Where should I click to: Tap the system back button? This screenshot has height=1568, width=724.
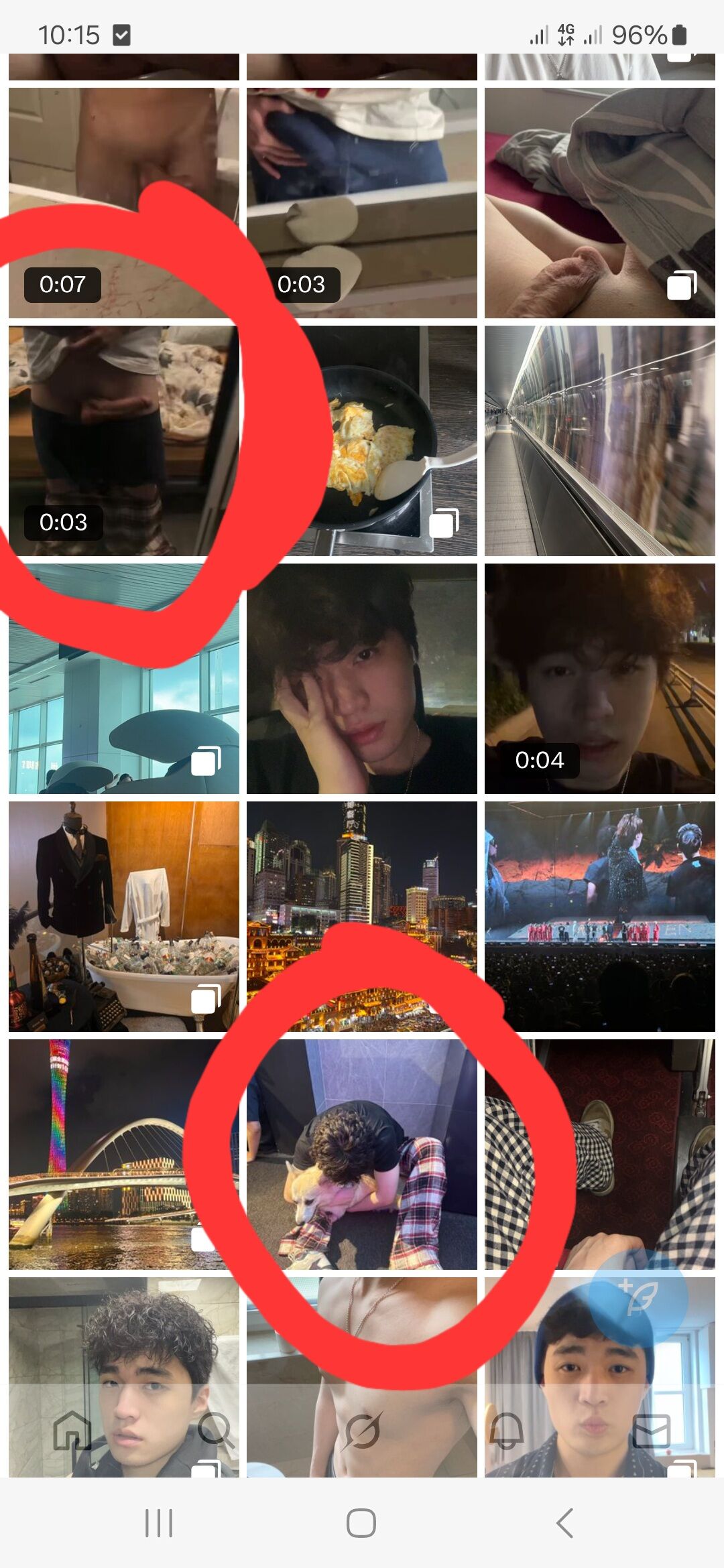[x=565, y=1522]
